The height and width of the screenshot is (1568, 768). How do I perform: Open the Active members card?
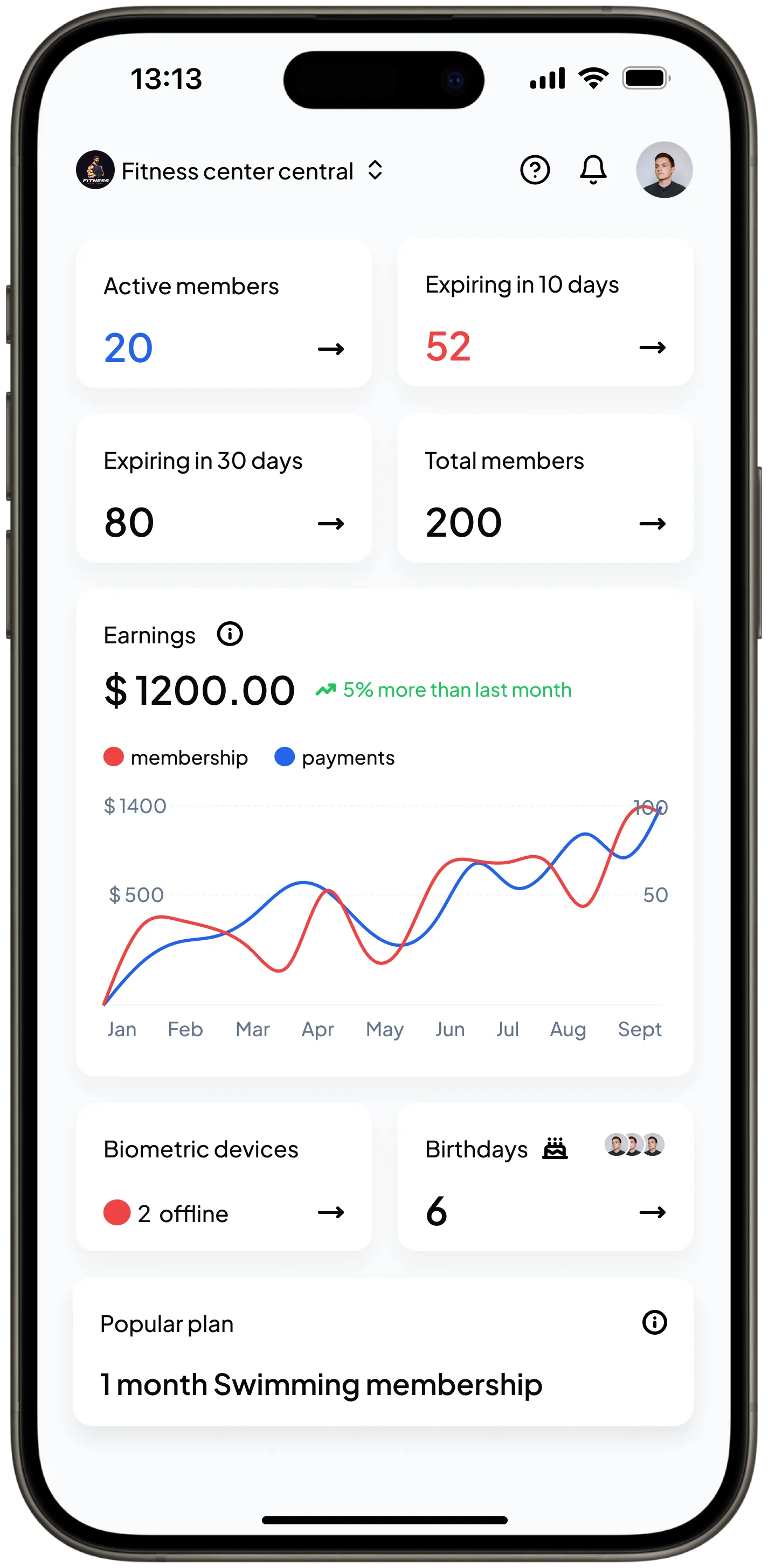pyautogui.click(x=224, y=314)
